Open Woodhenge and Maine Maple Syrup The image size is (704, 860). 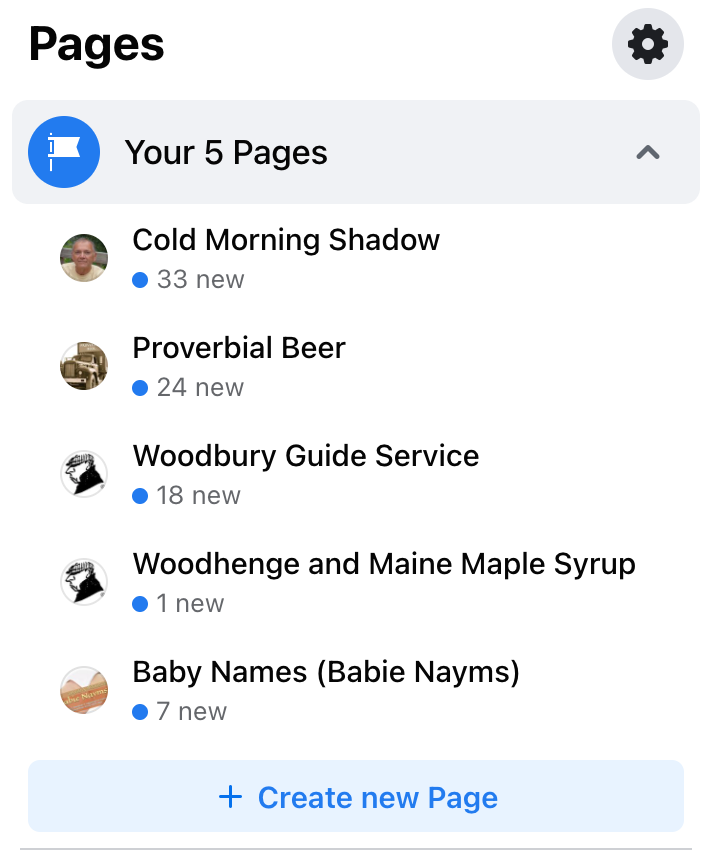(x=384, y=564)
